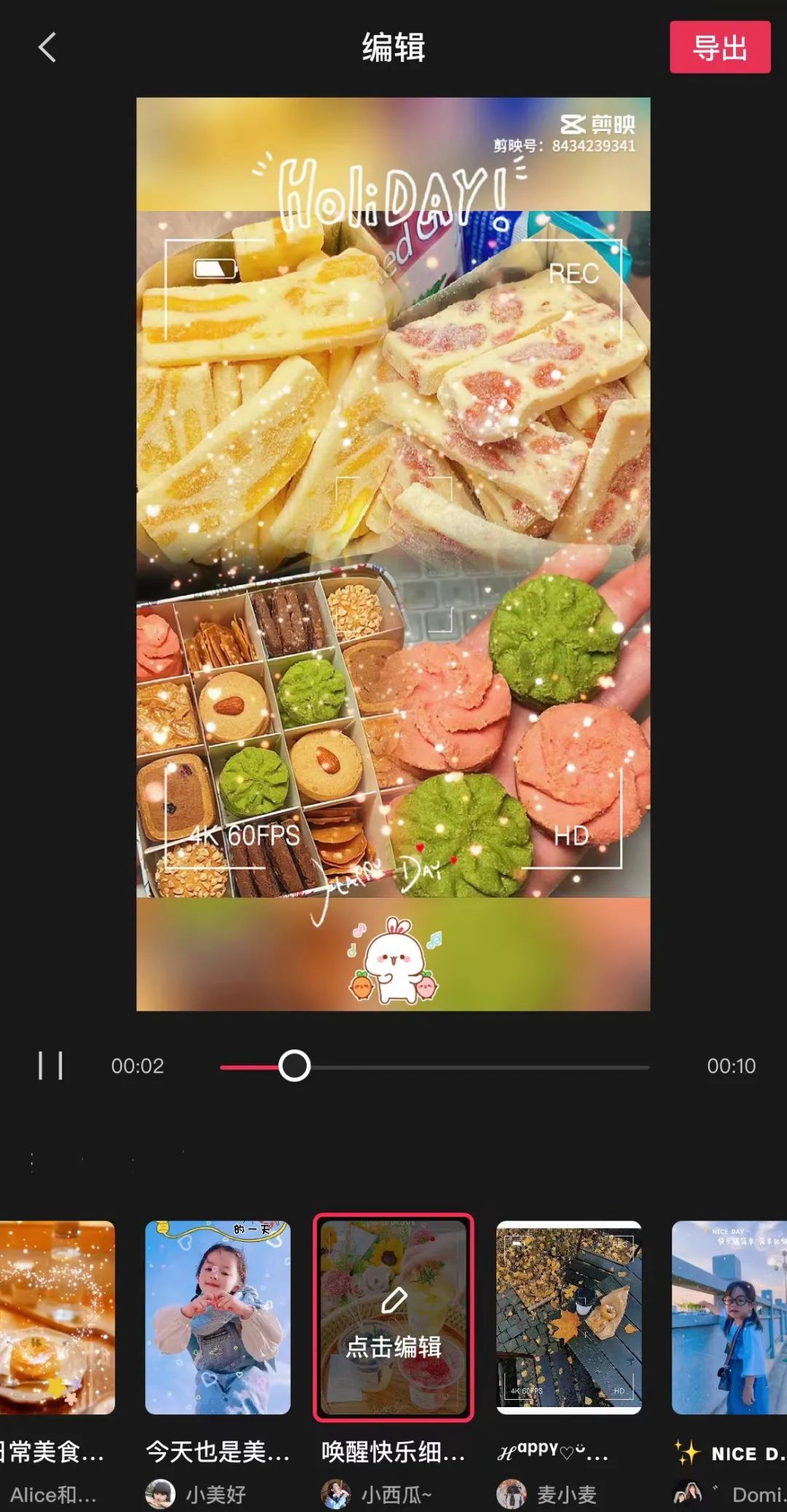The image size is (787, 1512).
Task: Tap the 导出 export button
Action: 719,48
